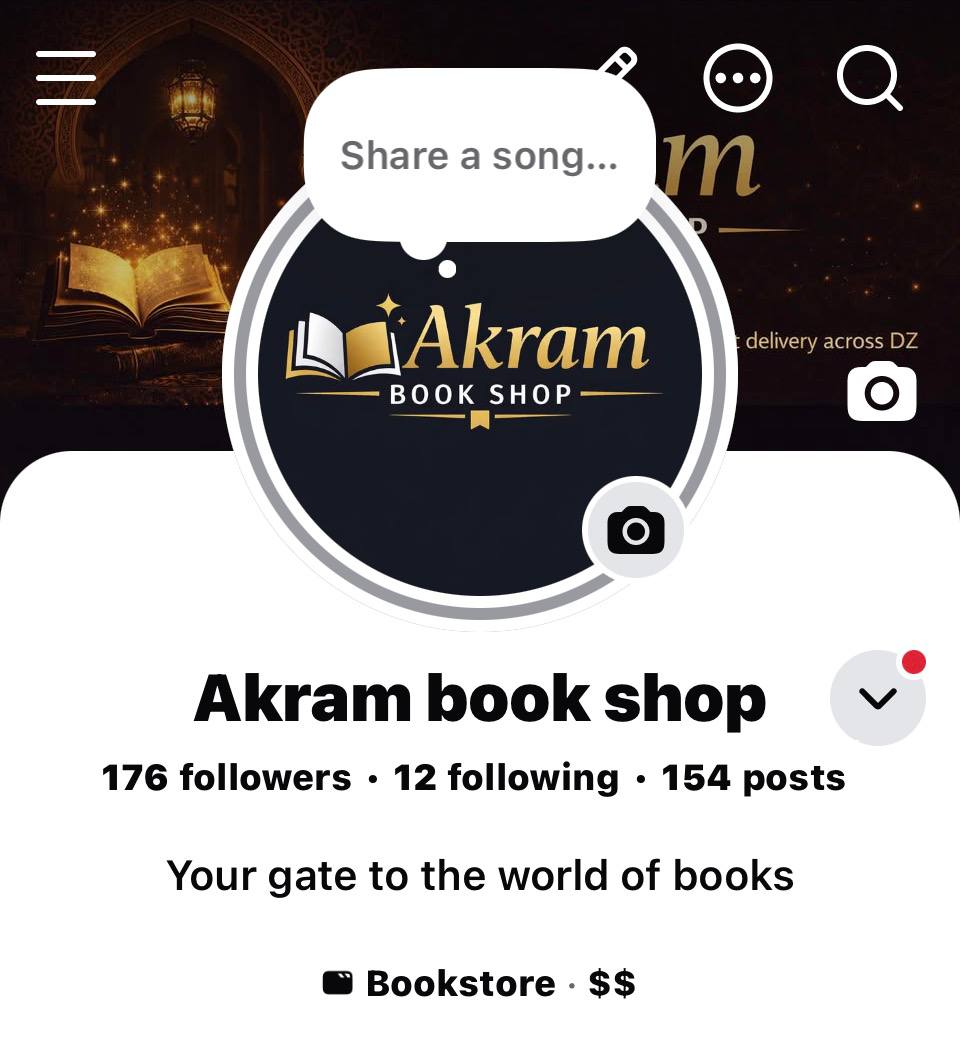Open the Akram Book Shop profile picture
Image resolution: width=960 pixels, height=1064 pixels.
tap(479, 407)
